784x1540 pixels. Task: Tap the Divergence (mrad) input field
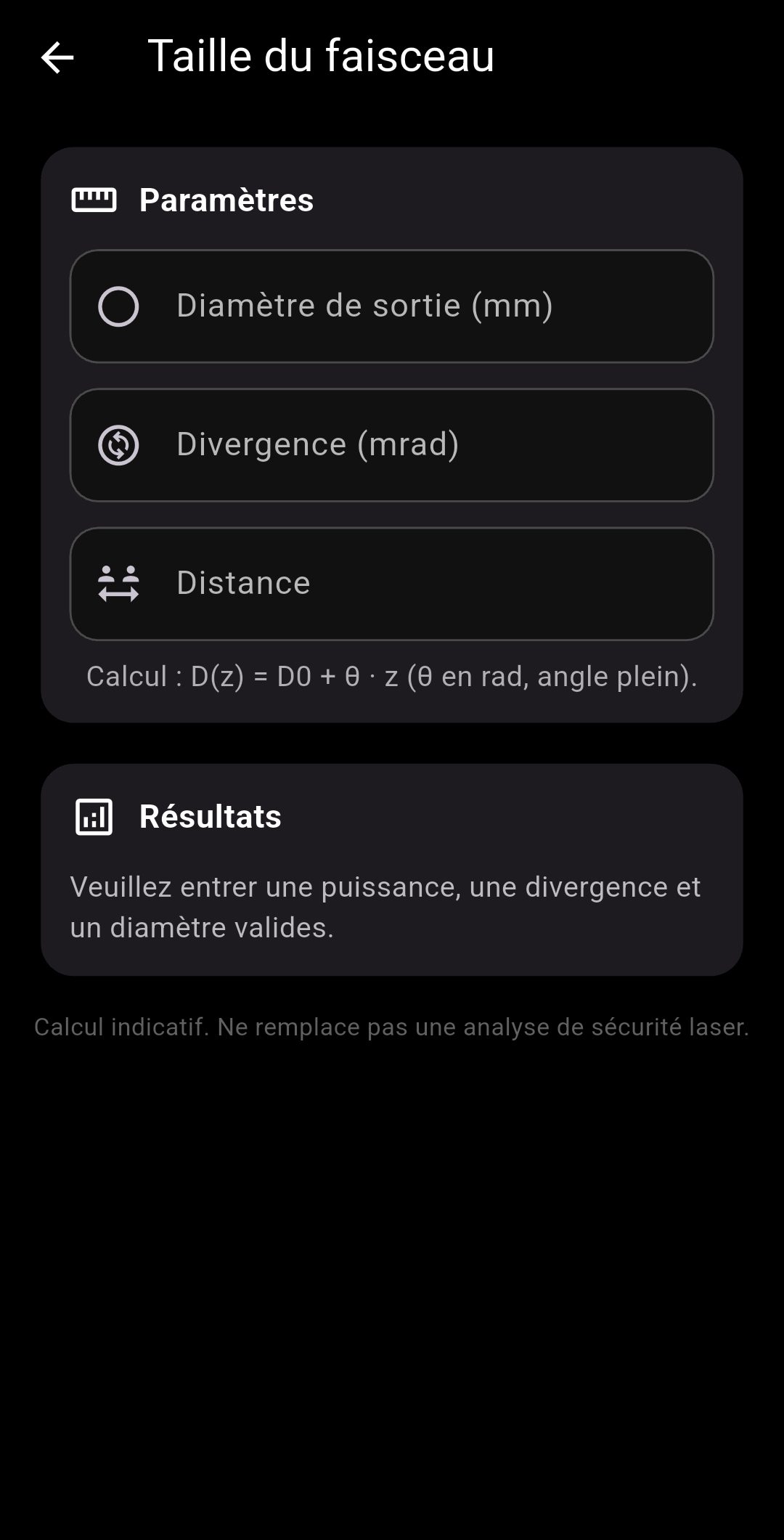[x=392, y=444]
